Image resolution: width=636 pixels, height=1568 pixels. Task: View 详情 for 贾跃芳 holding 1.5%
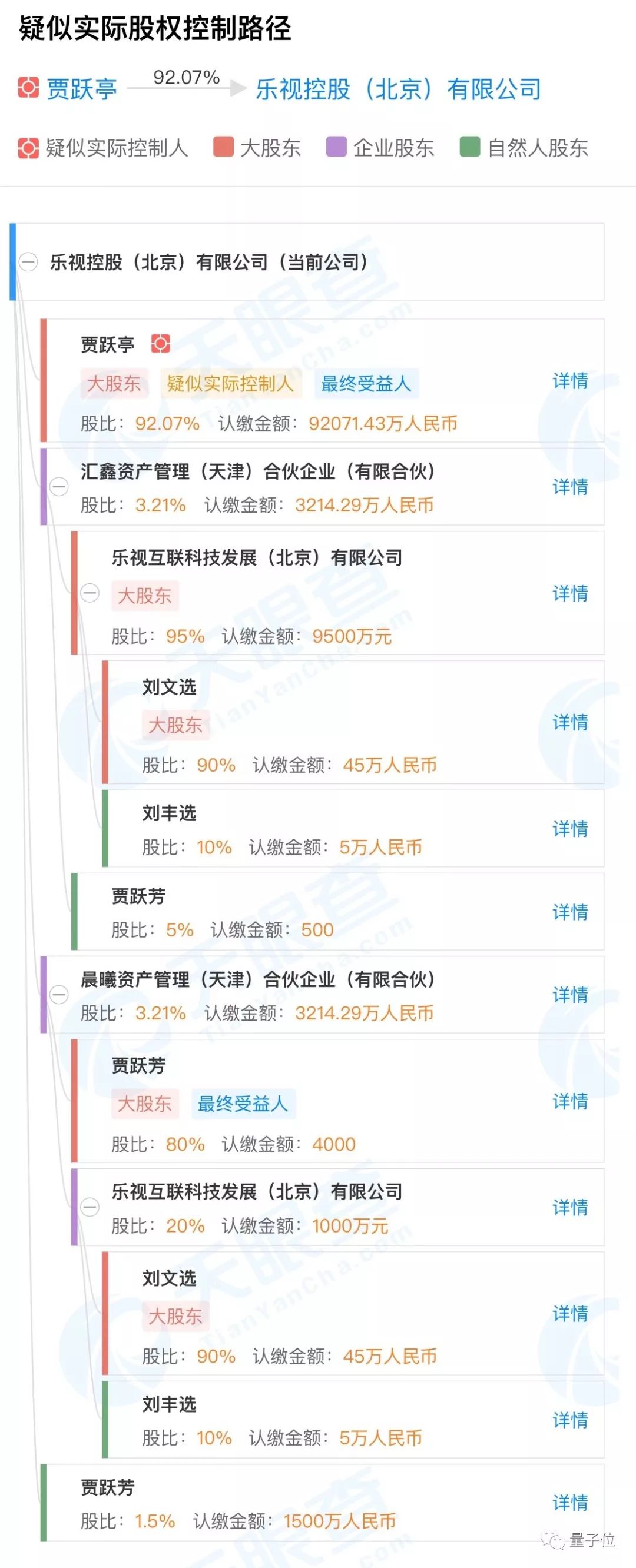click(x=569, y=1503)
